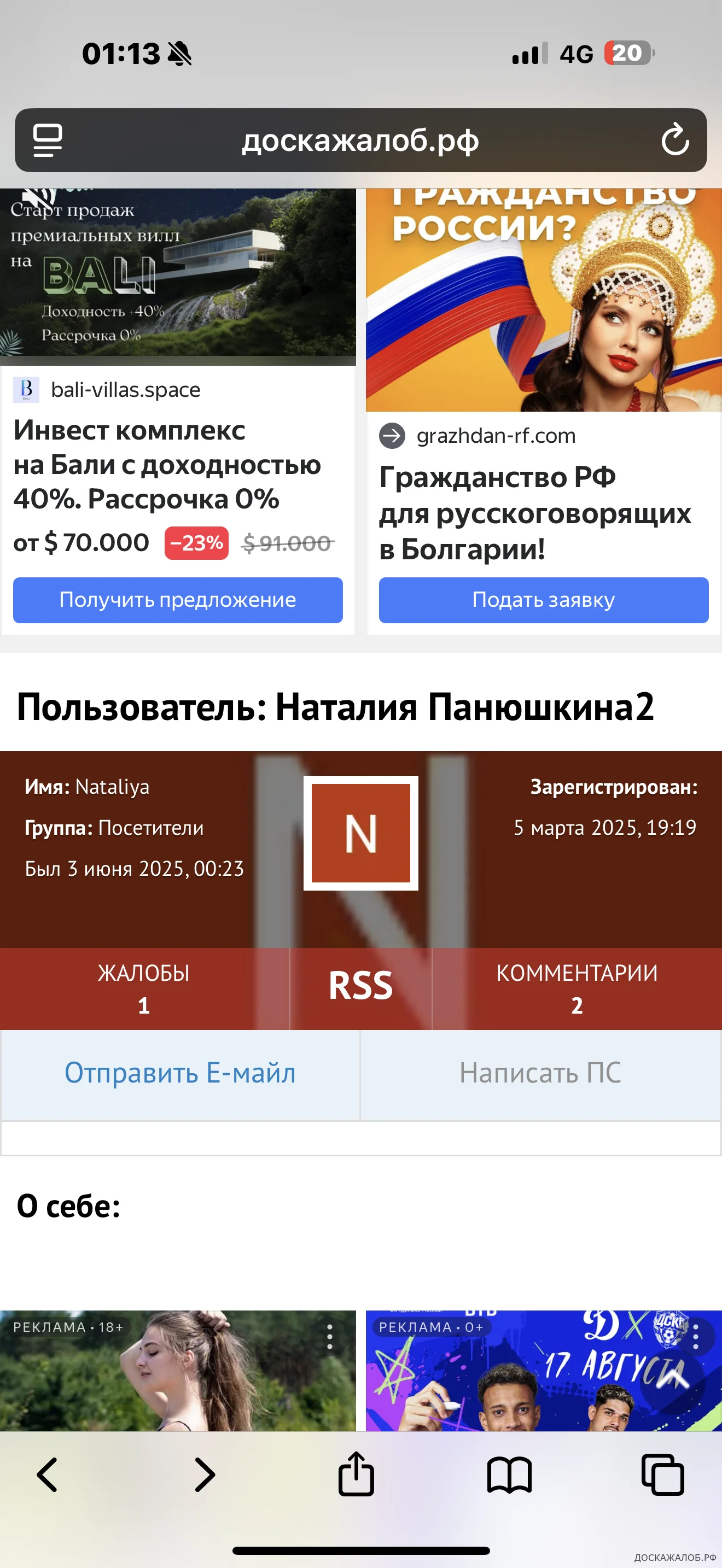Tap Получить предложение button
Viewport: 722px width, 1568px height.
point(178,600)
